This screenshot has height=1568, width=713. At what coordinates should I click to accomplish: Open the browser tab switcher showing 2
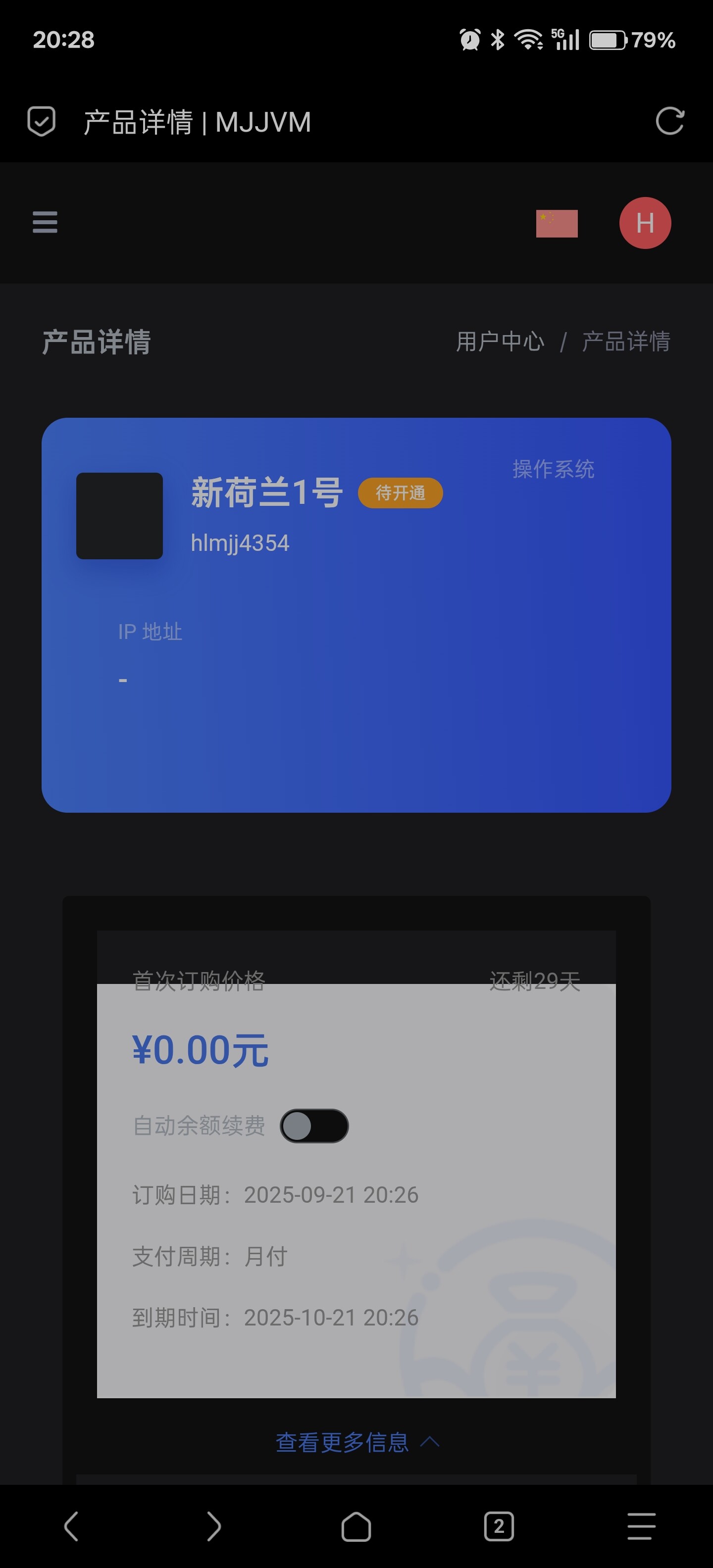click(499, 1526)
